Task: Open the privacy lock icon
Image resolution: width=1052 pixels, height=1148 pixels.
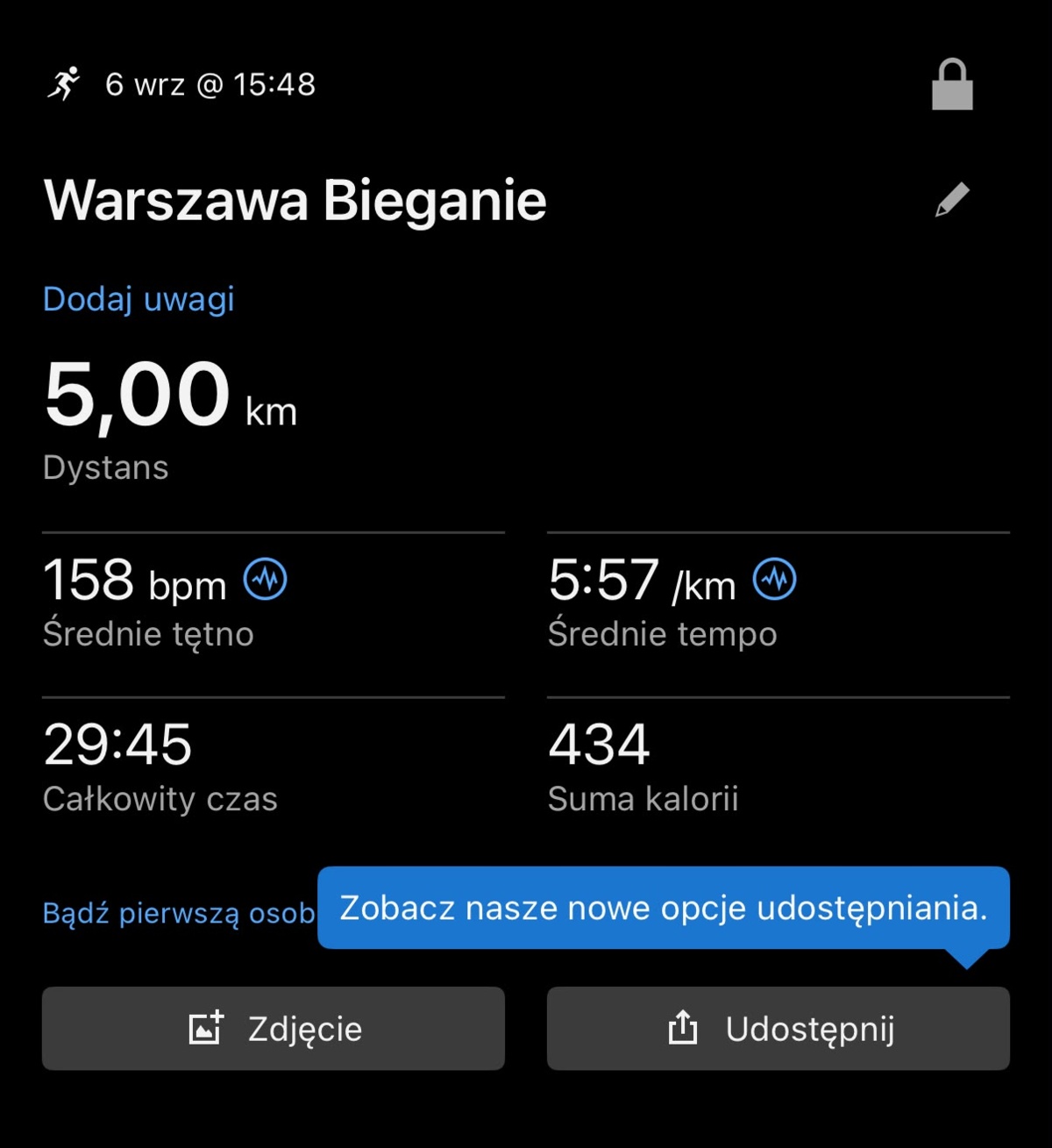Action: [x=952, y=84]
